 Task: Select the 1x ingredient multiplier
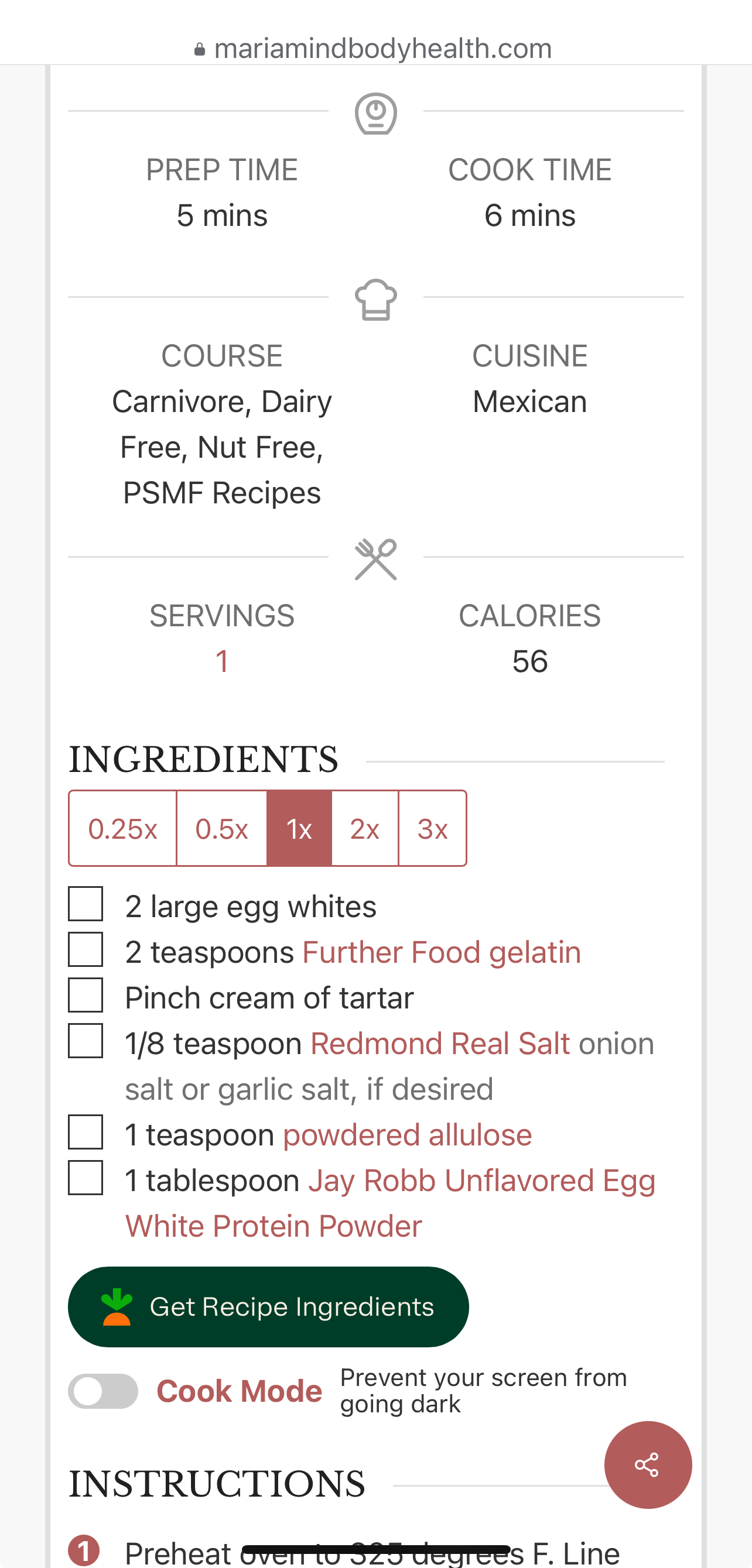[x=299, y=828]
